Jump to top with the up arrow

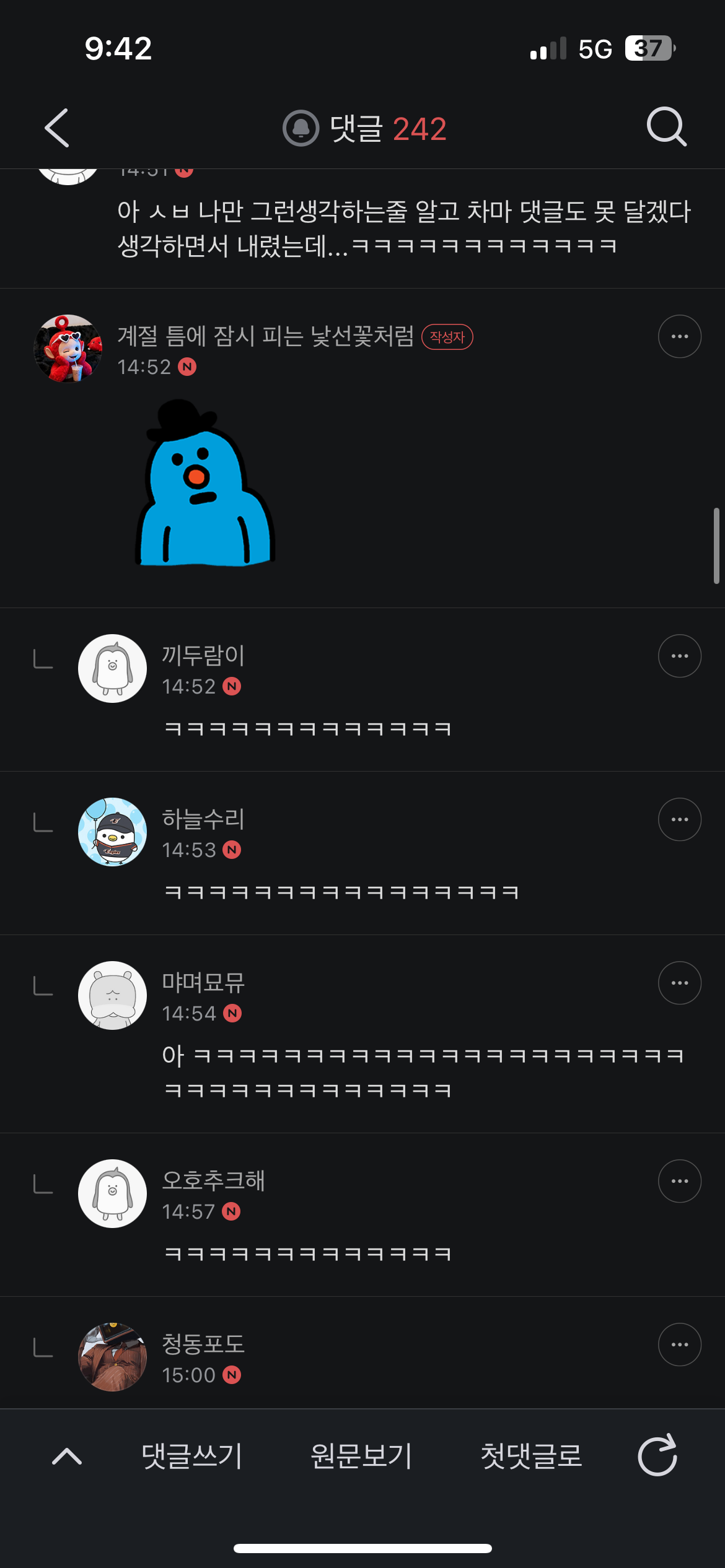[67, 1456]
